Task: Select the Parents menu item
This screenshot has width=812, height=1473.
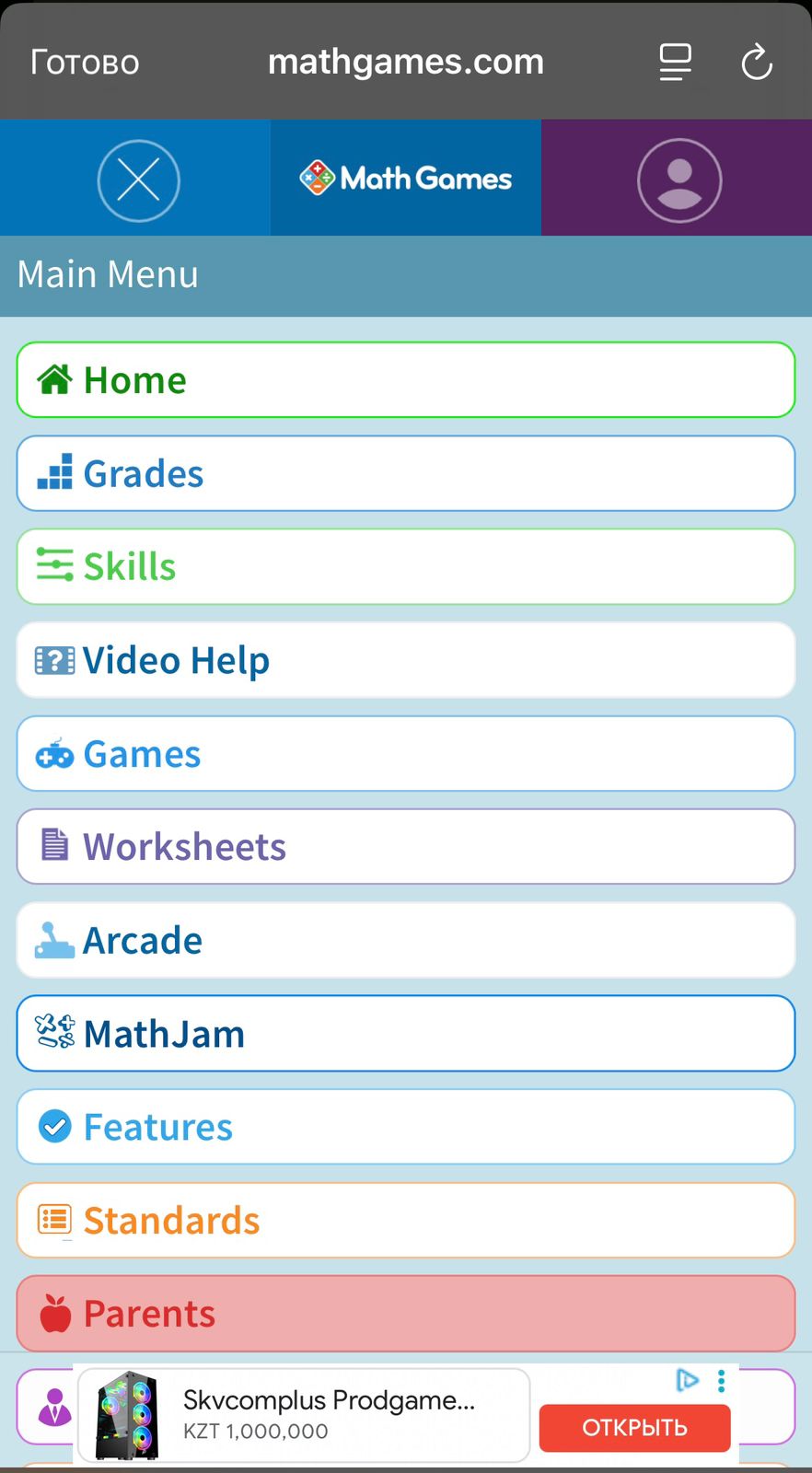Action: [405, 1314]
